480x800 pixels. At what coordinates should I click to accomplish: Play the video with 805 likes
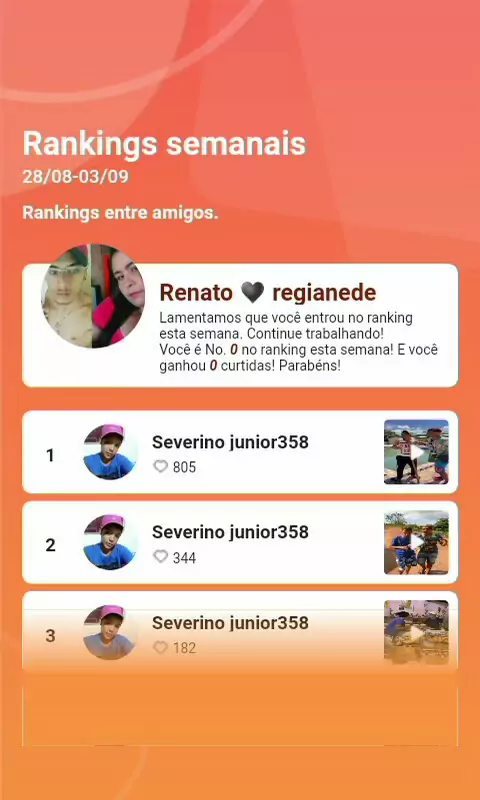[416, 452]
